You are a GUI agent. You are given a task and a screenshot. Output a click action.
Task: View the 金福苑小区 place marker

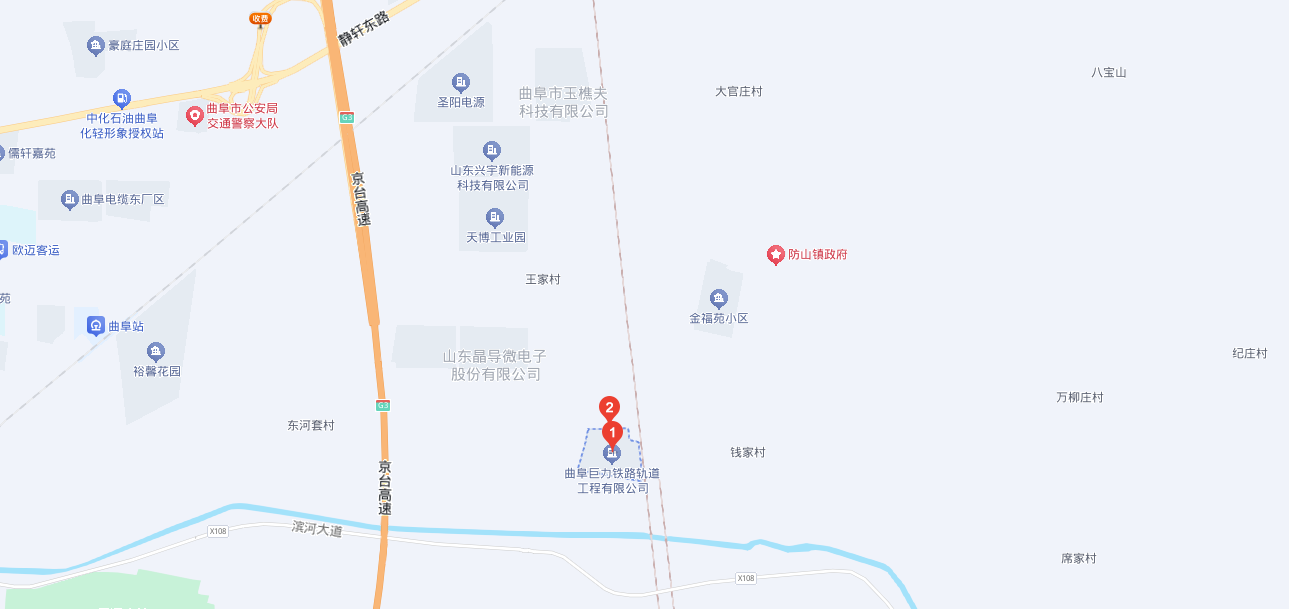point(718,298)
